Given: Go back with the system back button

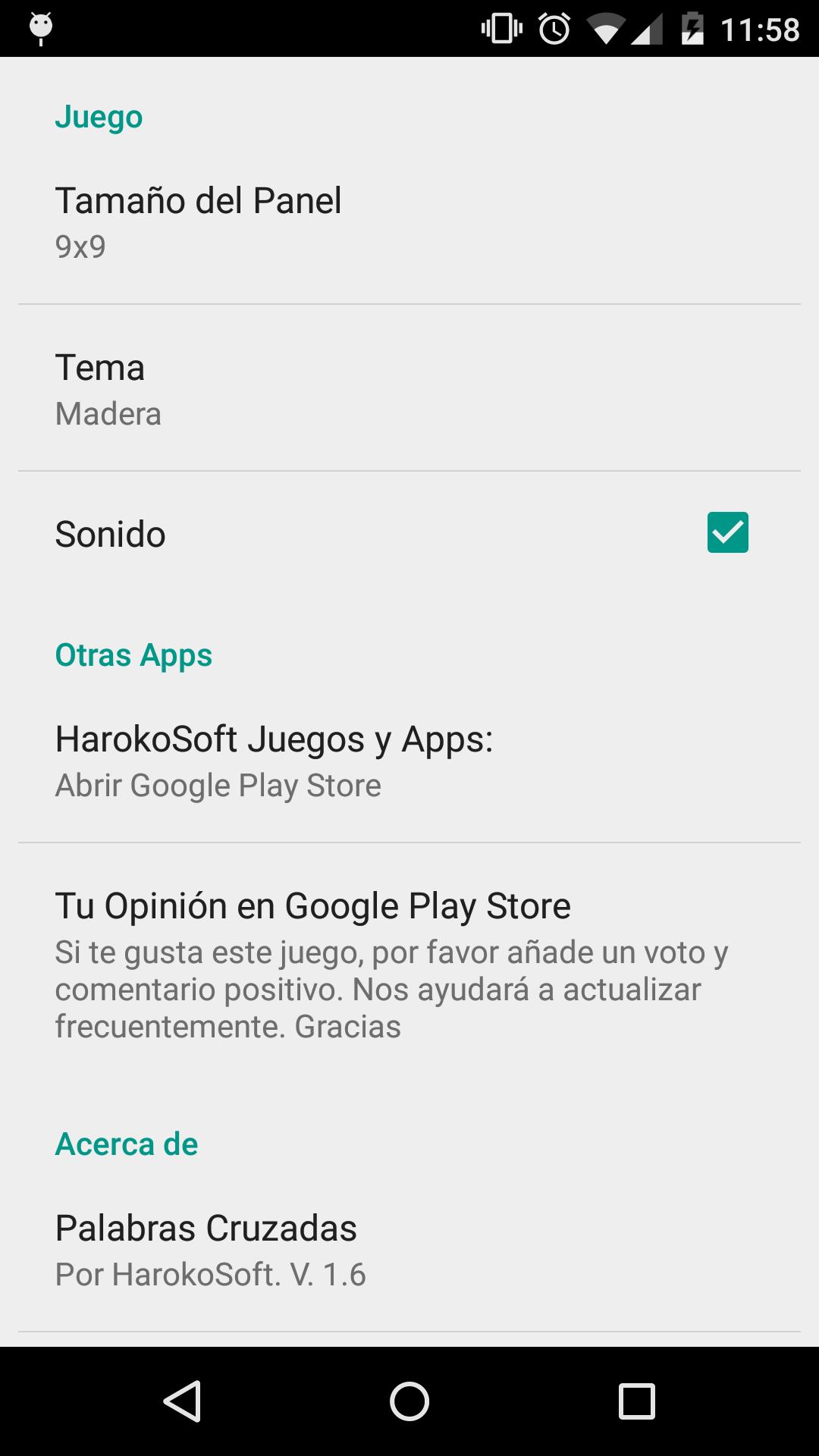Looking at the screenshot, I should pos(182,1401).
